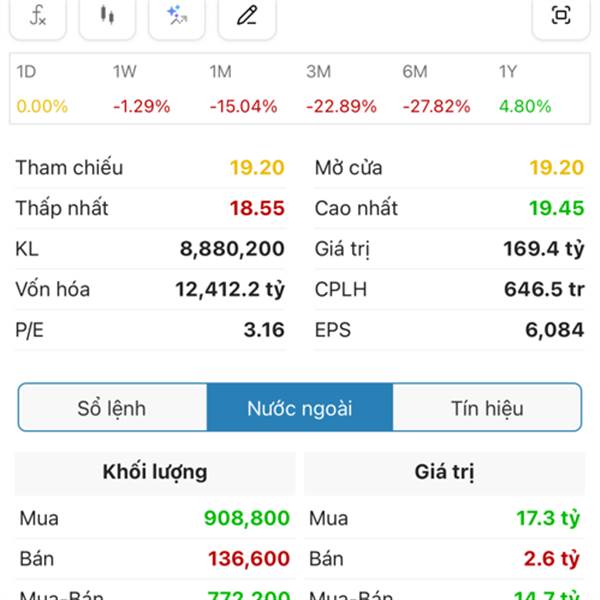This screenshot has height=600, width=600.
Task: Select the Nước ngoài tab
Action: coord(300,408)
